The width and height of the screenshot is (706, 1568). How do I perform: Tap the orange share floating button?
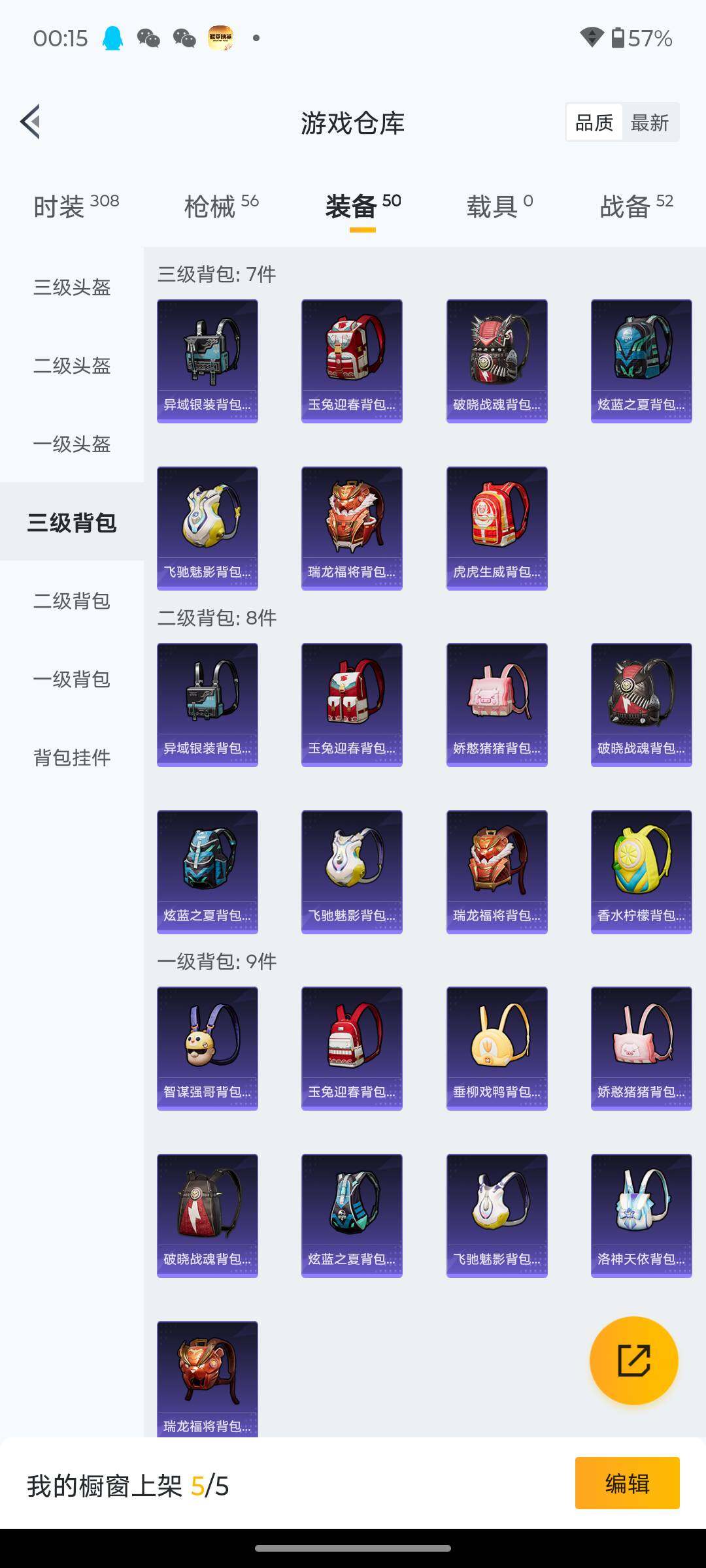click(633, 1360)
